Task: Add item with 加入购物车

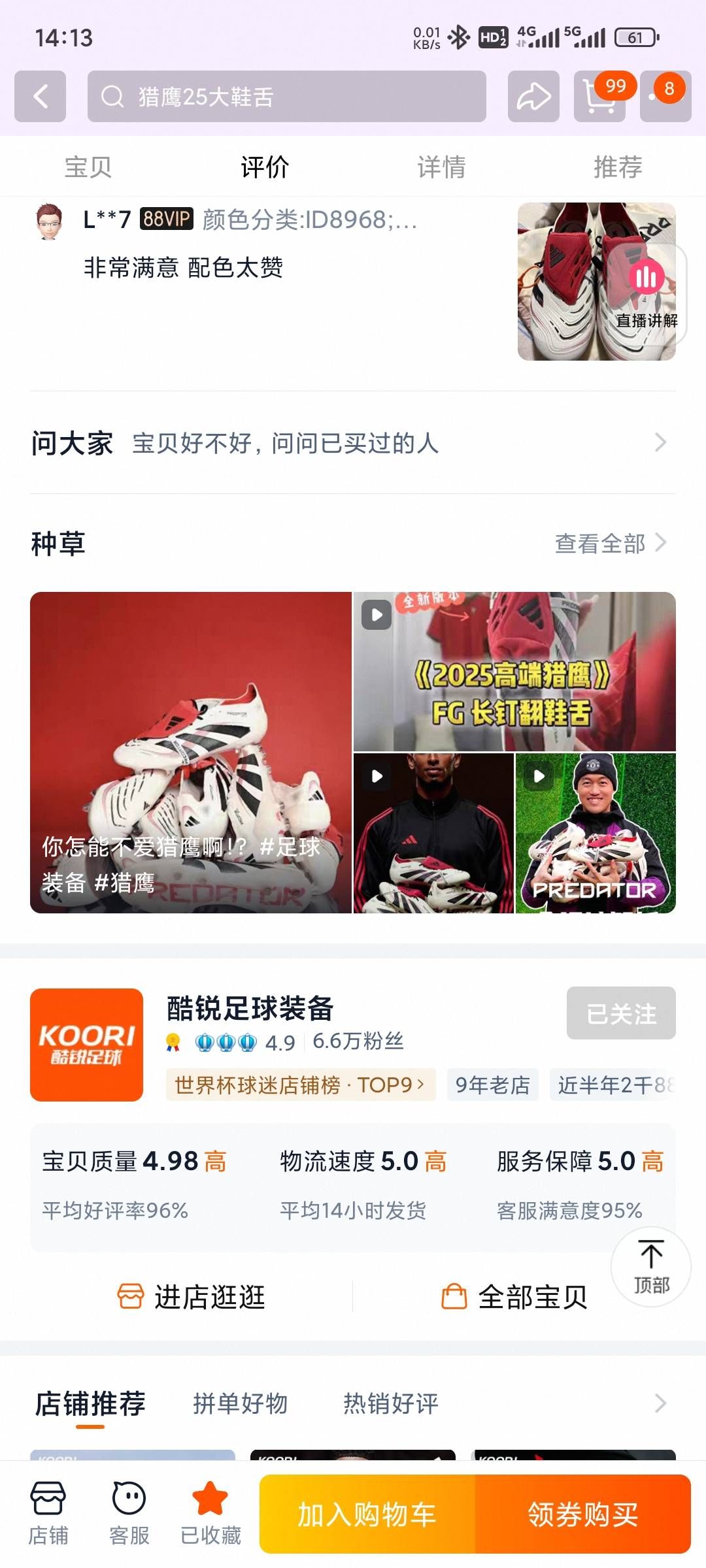Action: (367, 1514)
